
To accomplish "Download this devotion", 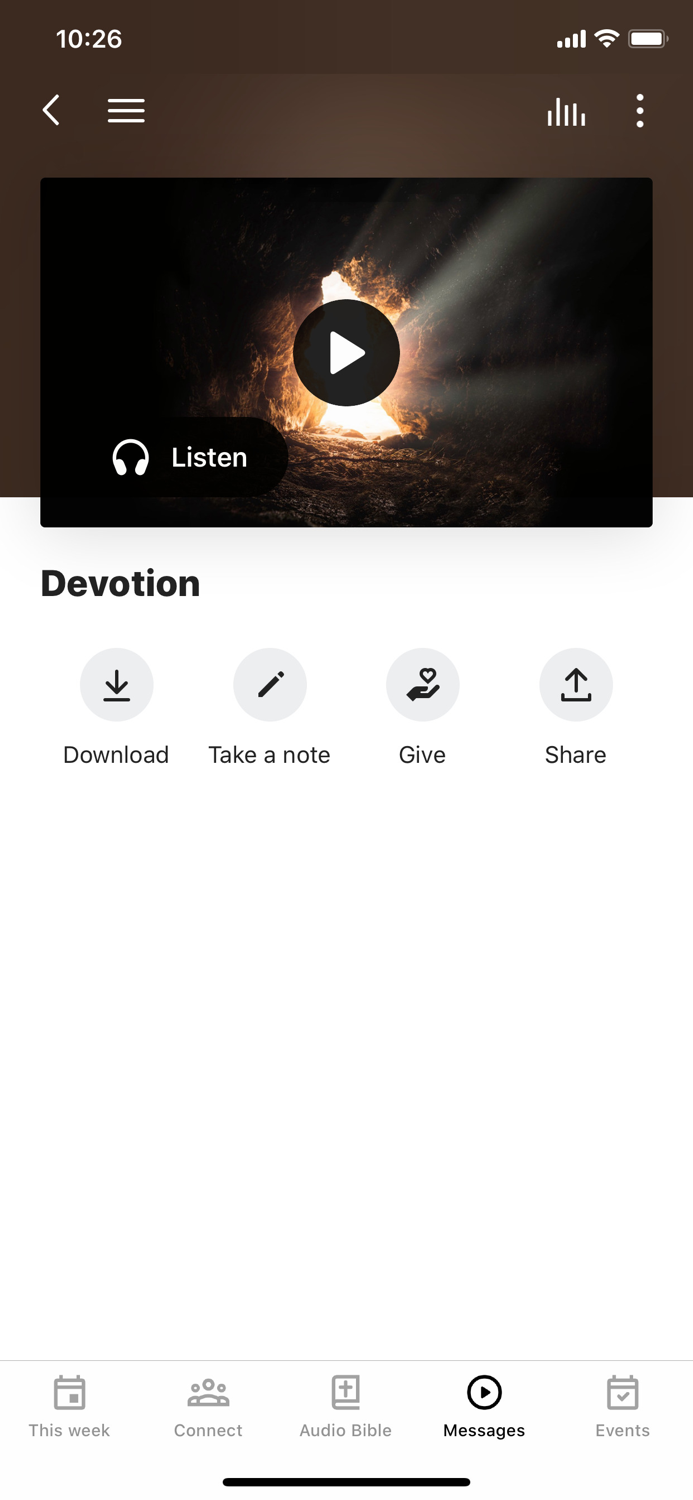I will point(116,685).
